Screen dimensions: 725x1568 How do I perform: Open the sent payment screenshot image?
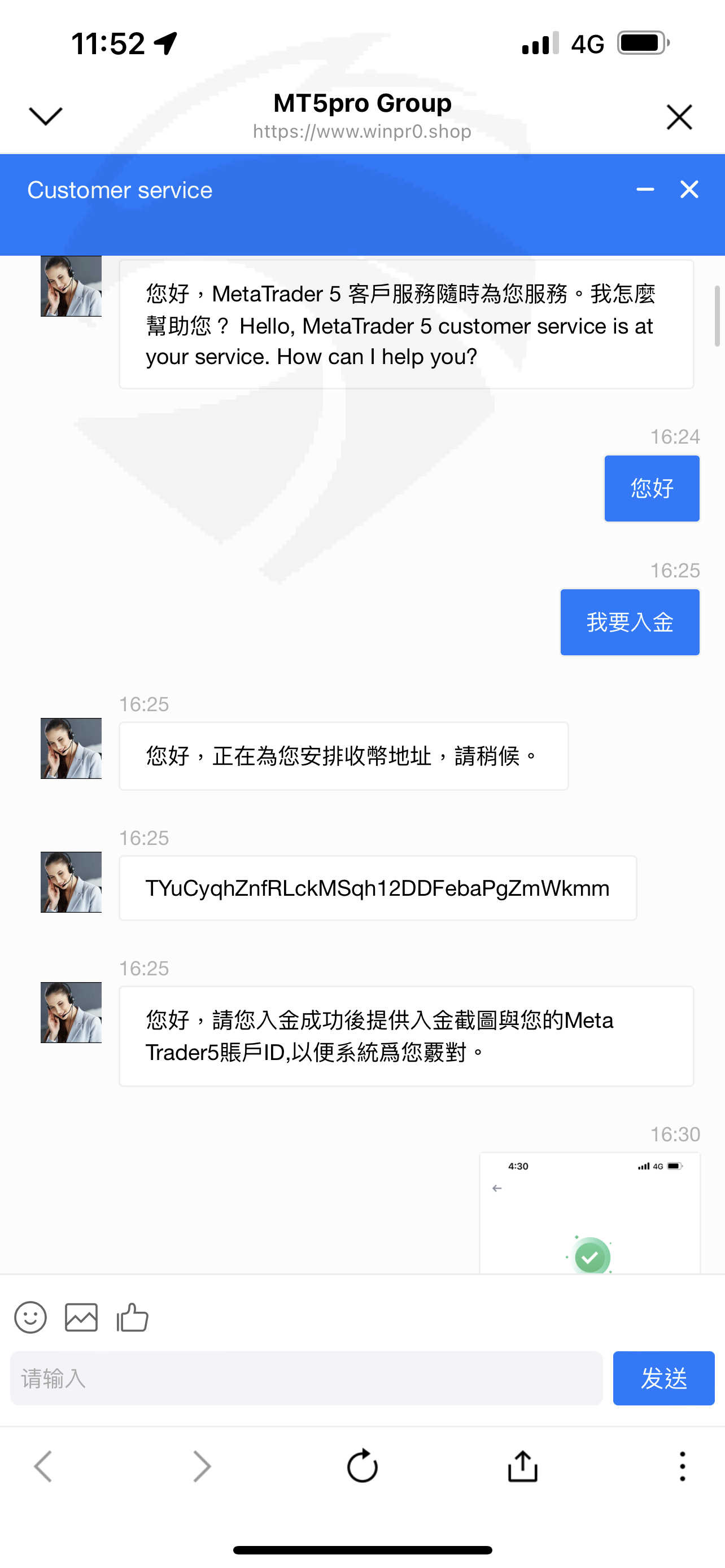pyautogui.click(x=590, y=1212)
